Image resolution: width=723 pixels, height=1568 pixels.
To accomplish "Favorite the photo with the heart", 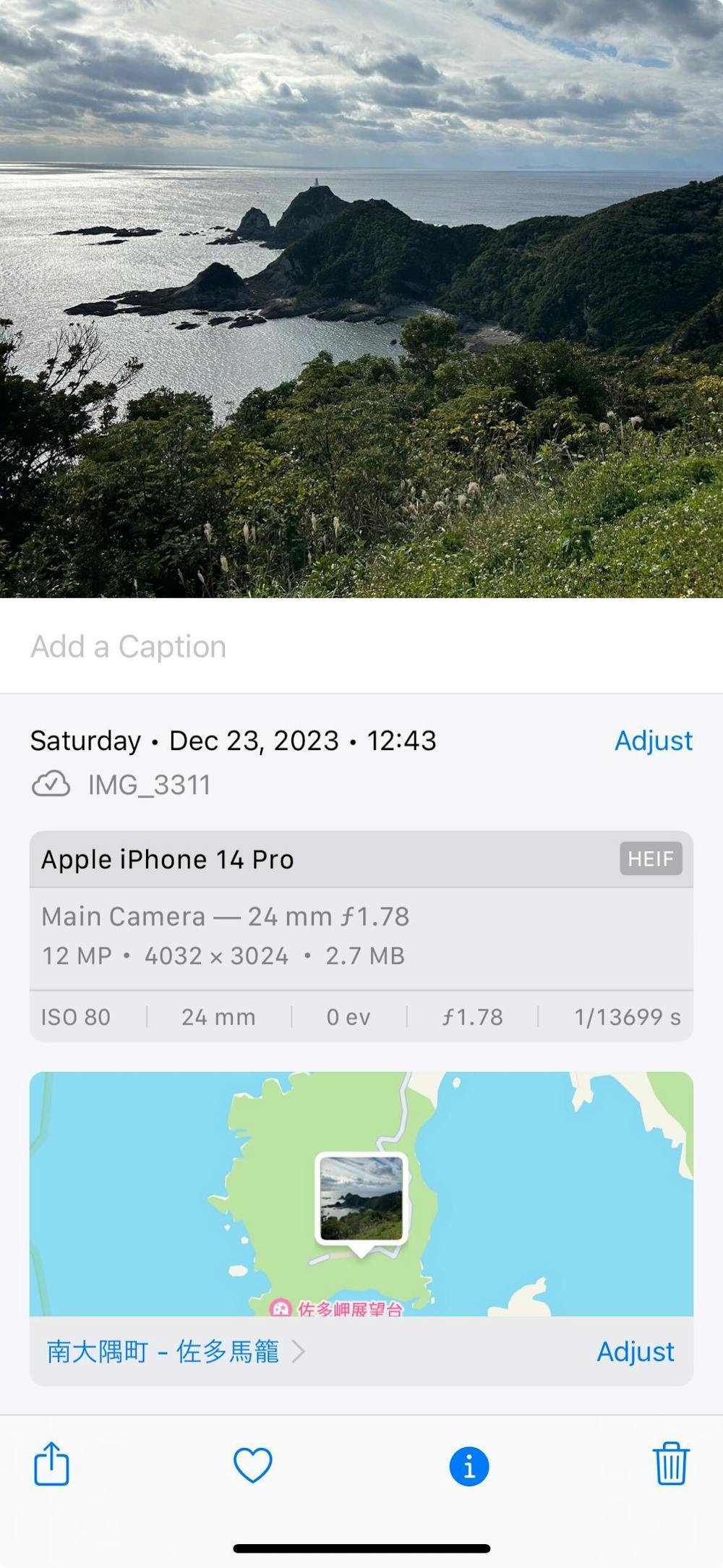I will click(253, 1465).
